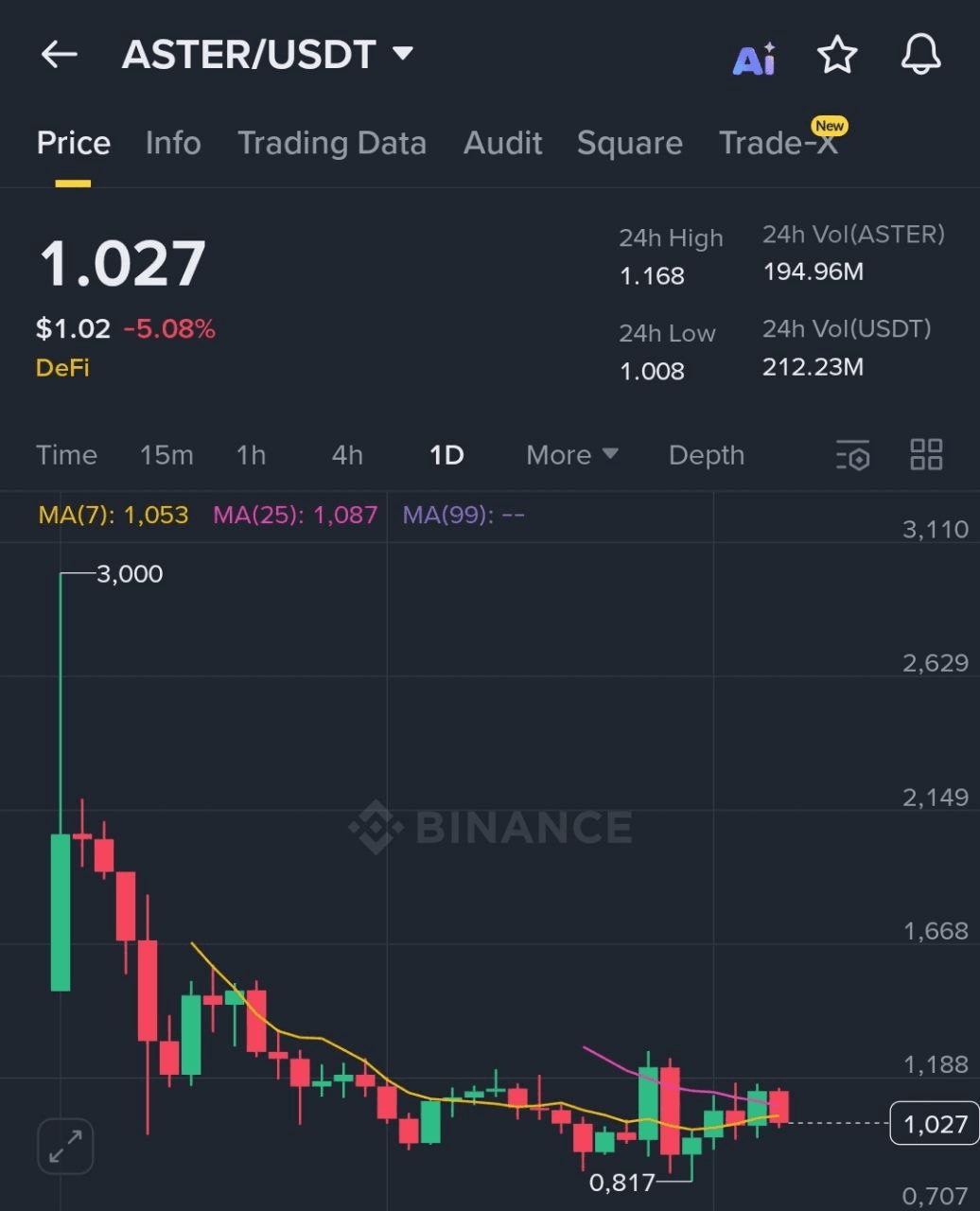Open the Square tab
The width and height of the screenshot is (980, 1211).
pyautogui.click(x=629, y=143)
